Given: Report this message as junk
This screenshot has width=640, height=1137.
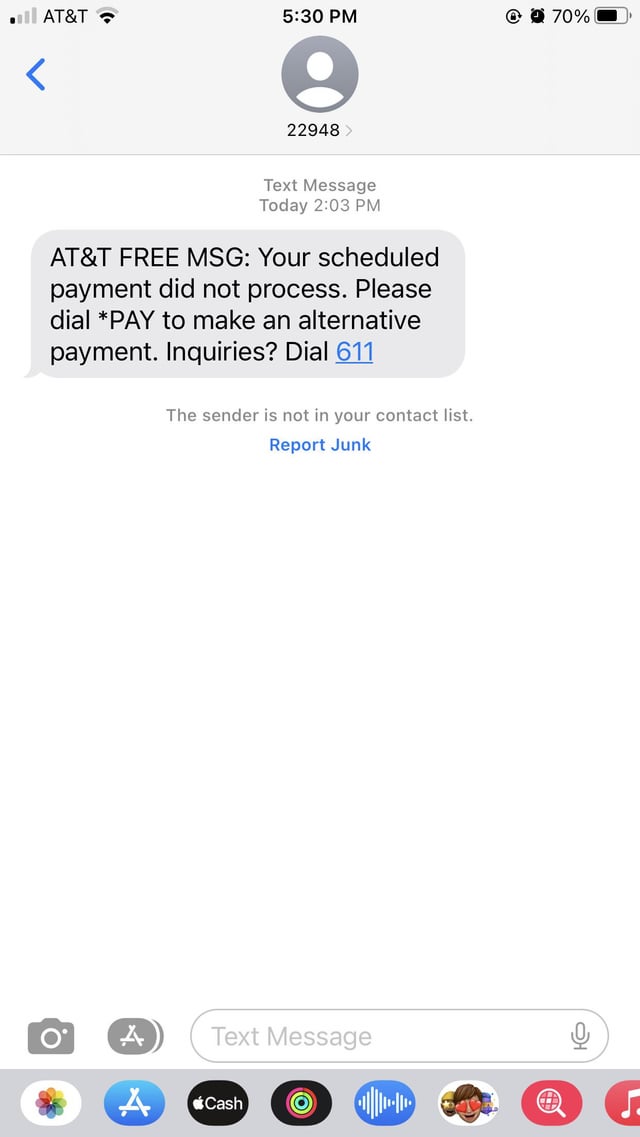Looking at the screenshot, I should [319, 445].
